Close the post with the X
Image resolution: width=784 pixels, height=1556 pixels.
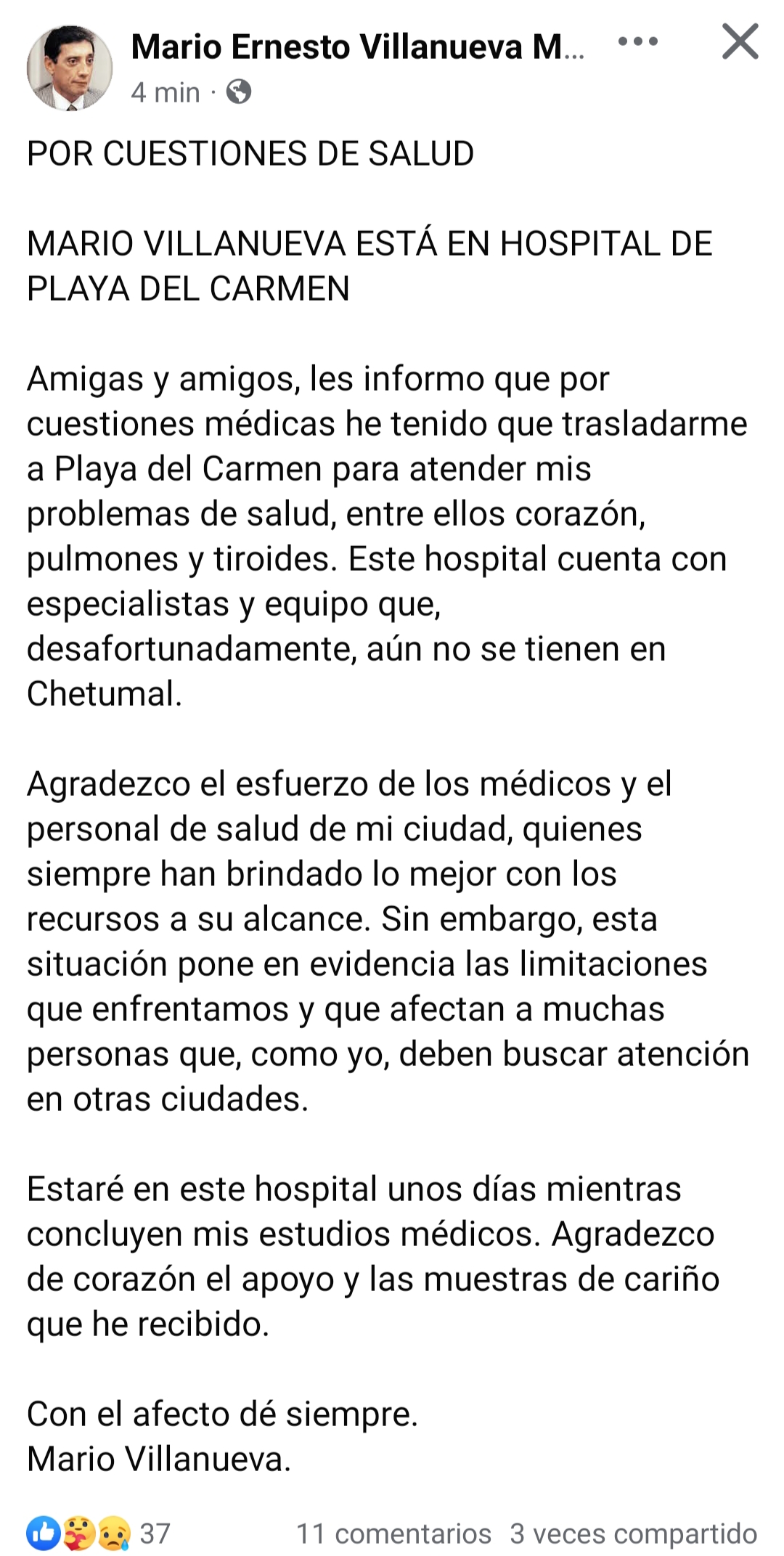740,41
